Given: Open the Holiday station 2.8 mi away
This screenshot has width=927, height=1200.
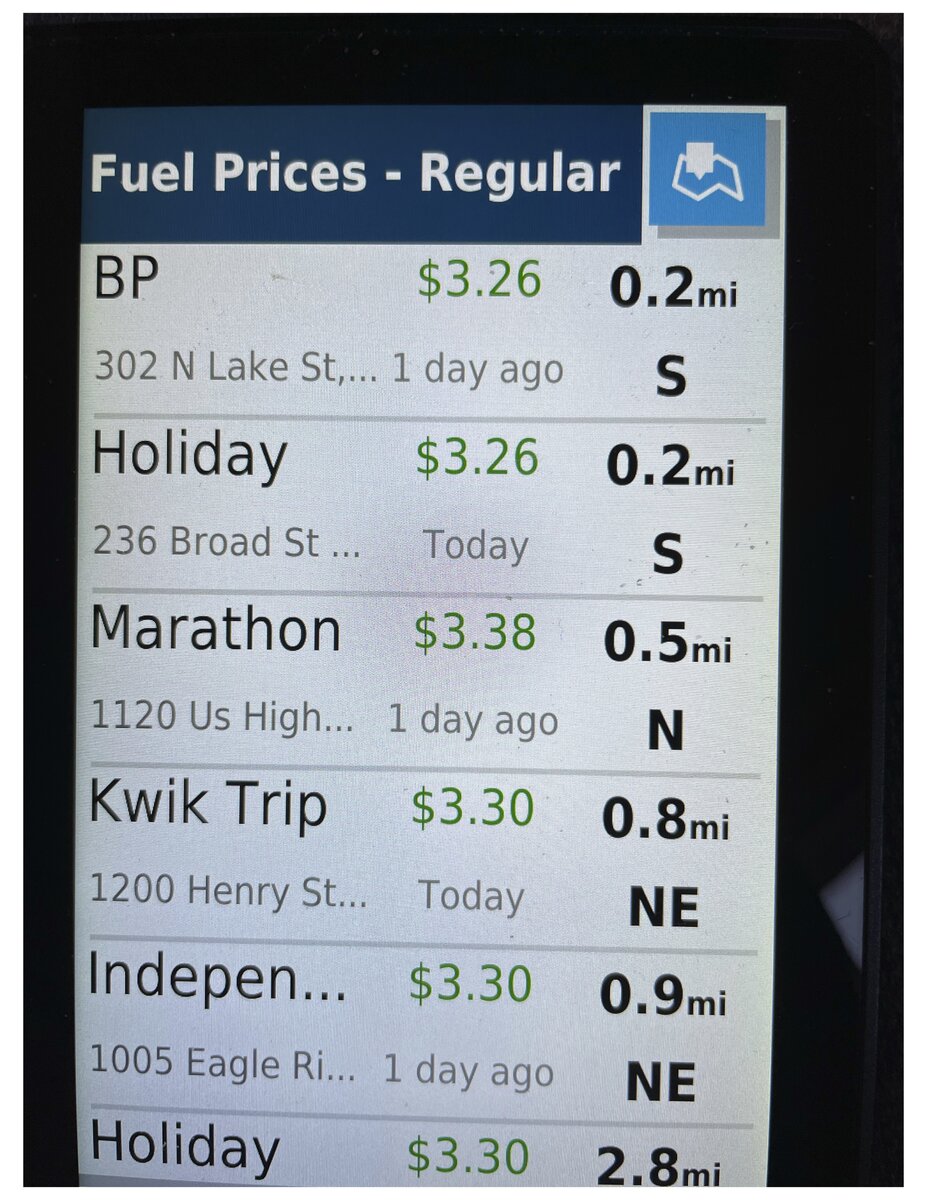Looking at the screenshot, I should (x=420, y=1153).
